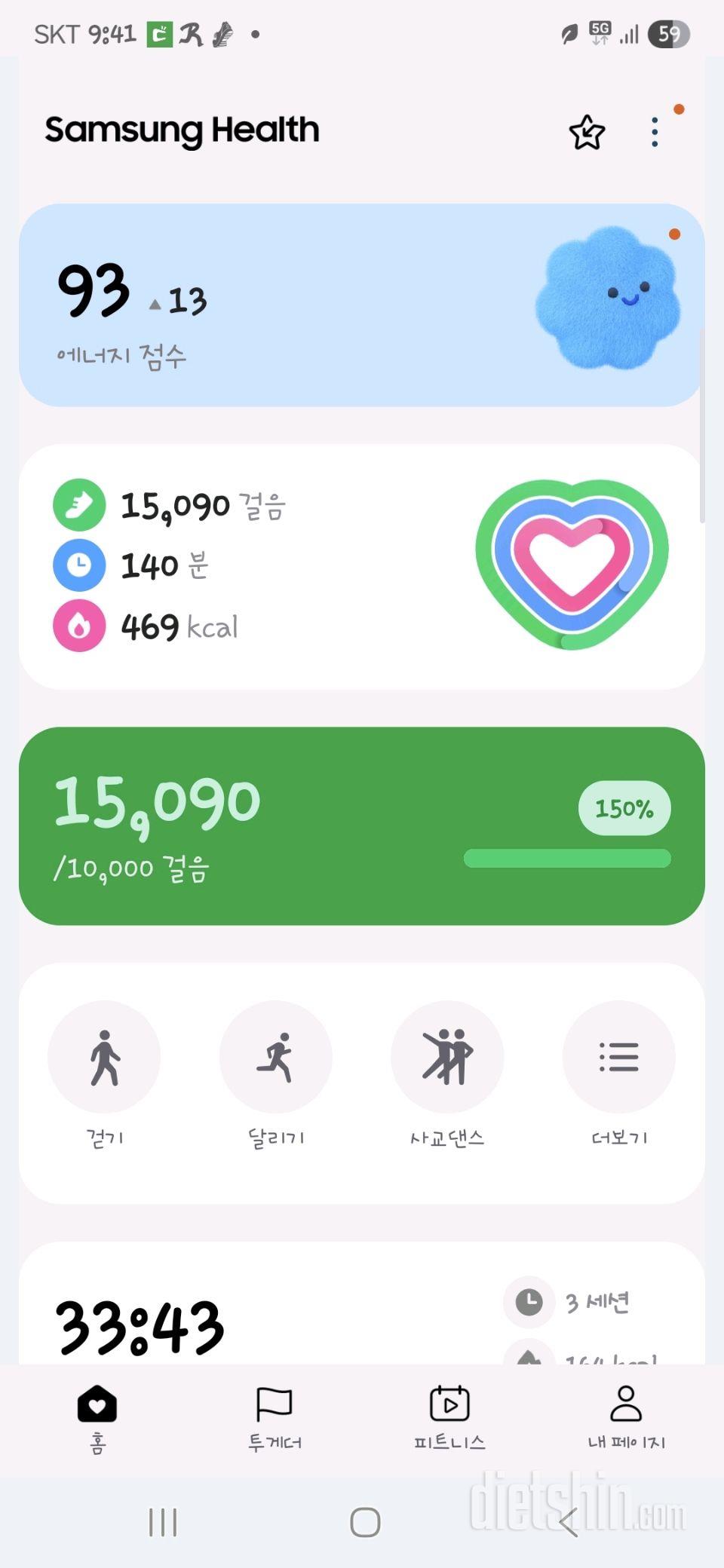Open the daily activity heart card
Image resolution: width=724 pixels, height=1568 pixels.
360,566
